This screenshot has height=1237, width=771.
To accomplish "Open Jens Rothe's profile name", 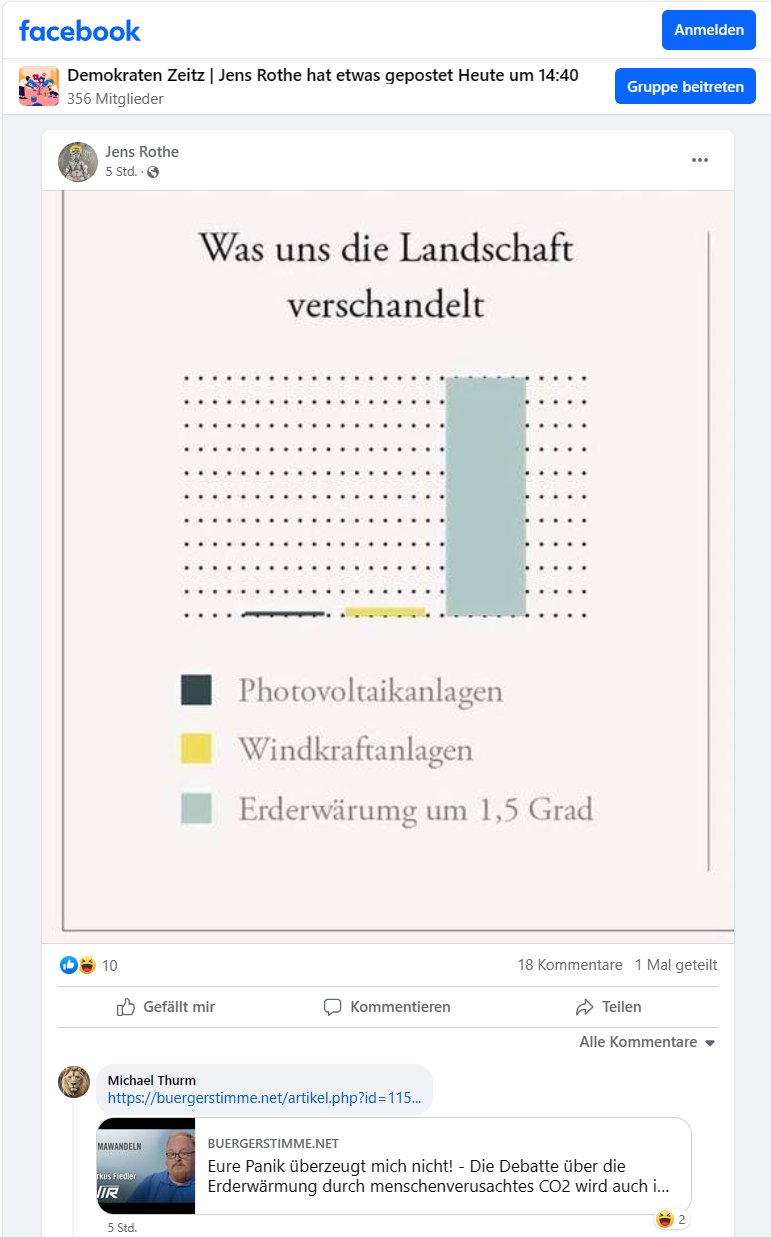I will pos(142,152).
